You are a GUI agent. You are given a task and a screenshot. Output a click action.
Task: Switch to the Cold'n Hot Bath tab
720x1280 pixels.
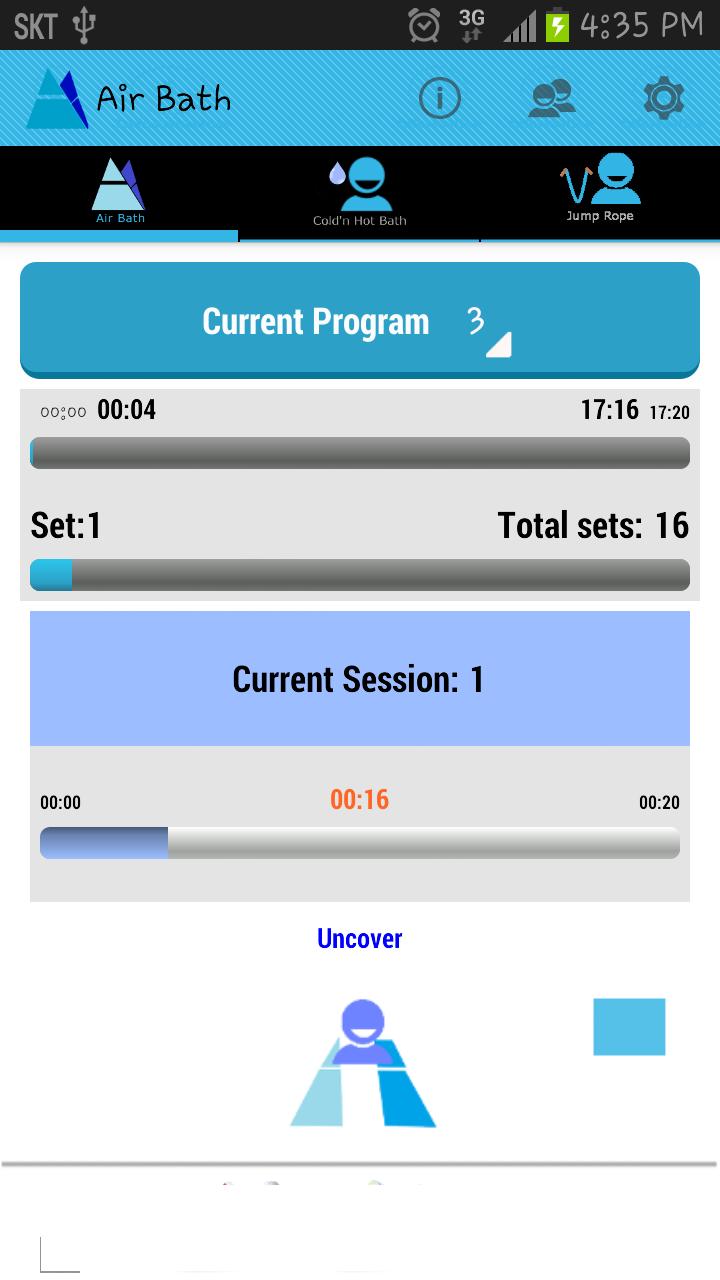pos(359,193)
